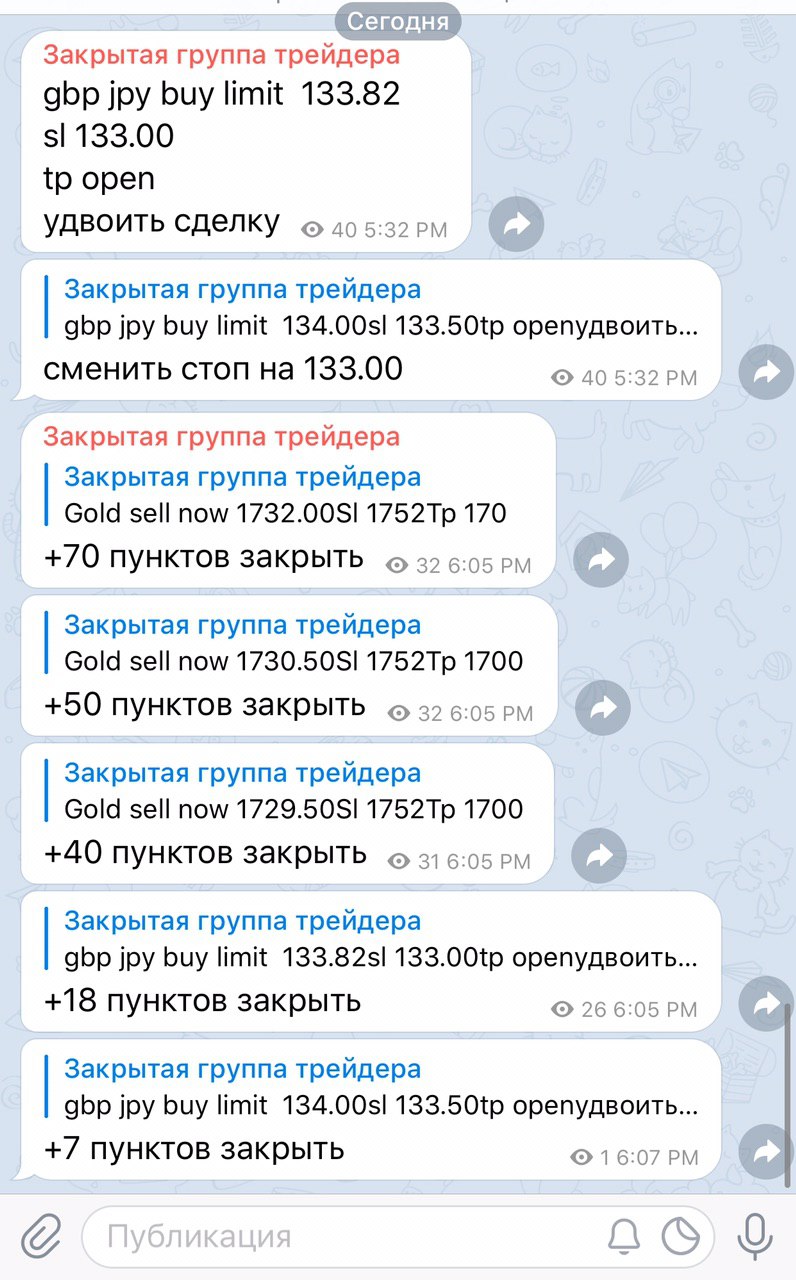Forward the +50 пунктов закрыть message

tap(603, 708)
